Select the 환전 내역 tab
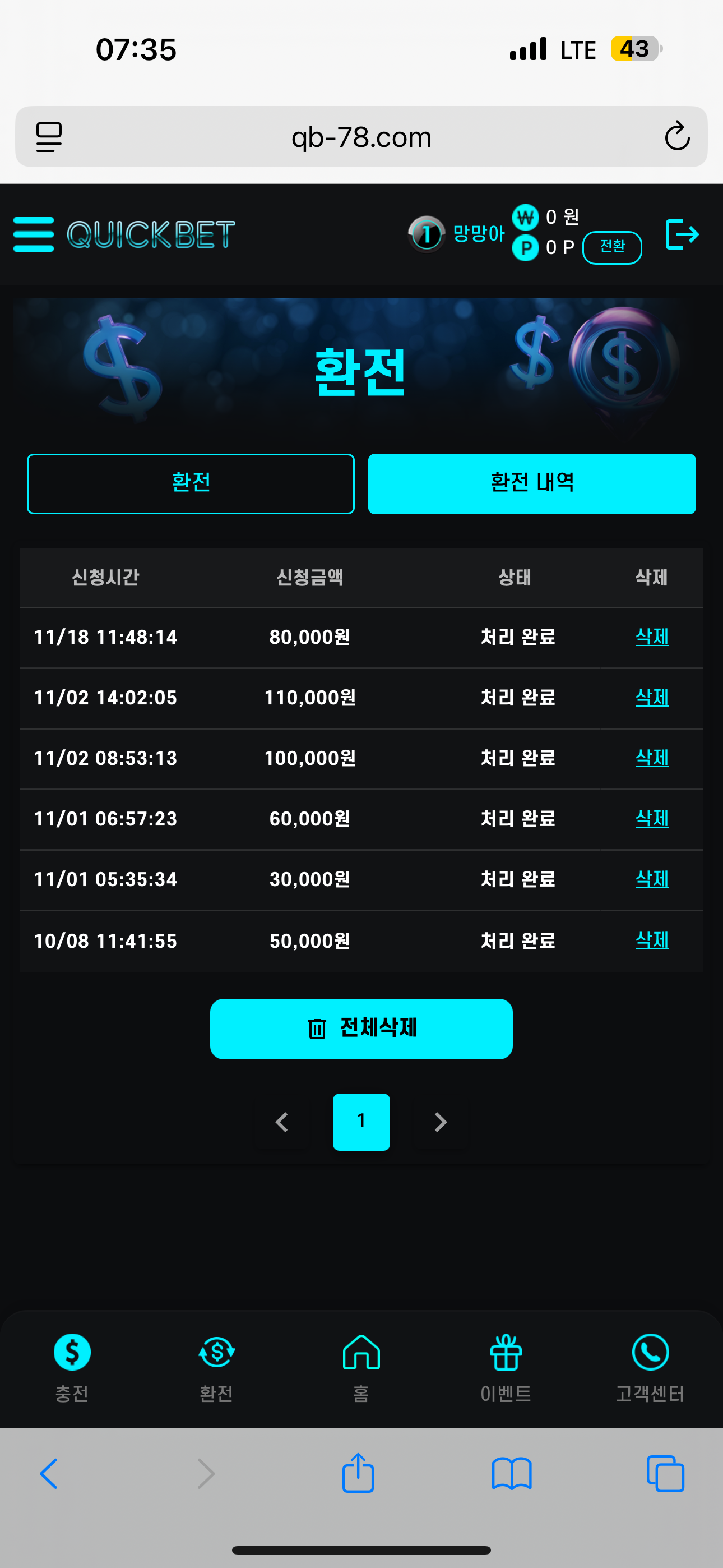The width and height of the screenshot is (723, 1568). tap(531, 483)
